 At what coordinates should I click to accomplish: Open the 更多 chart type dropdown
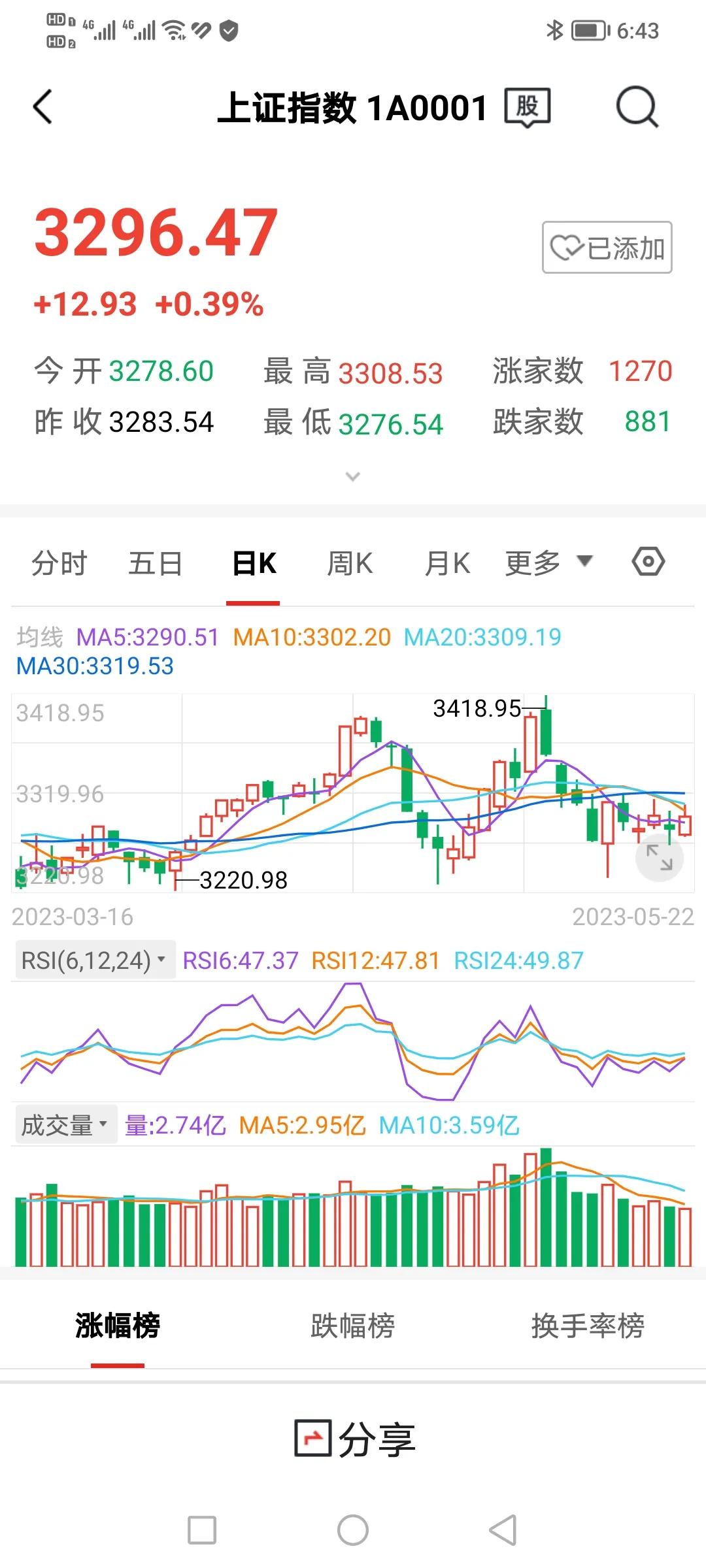pos(548,562)
